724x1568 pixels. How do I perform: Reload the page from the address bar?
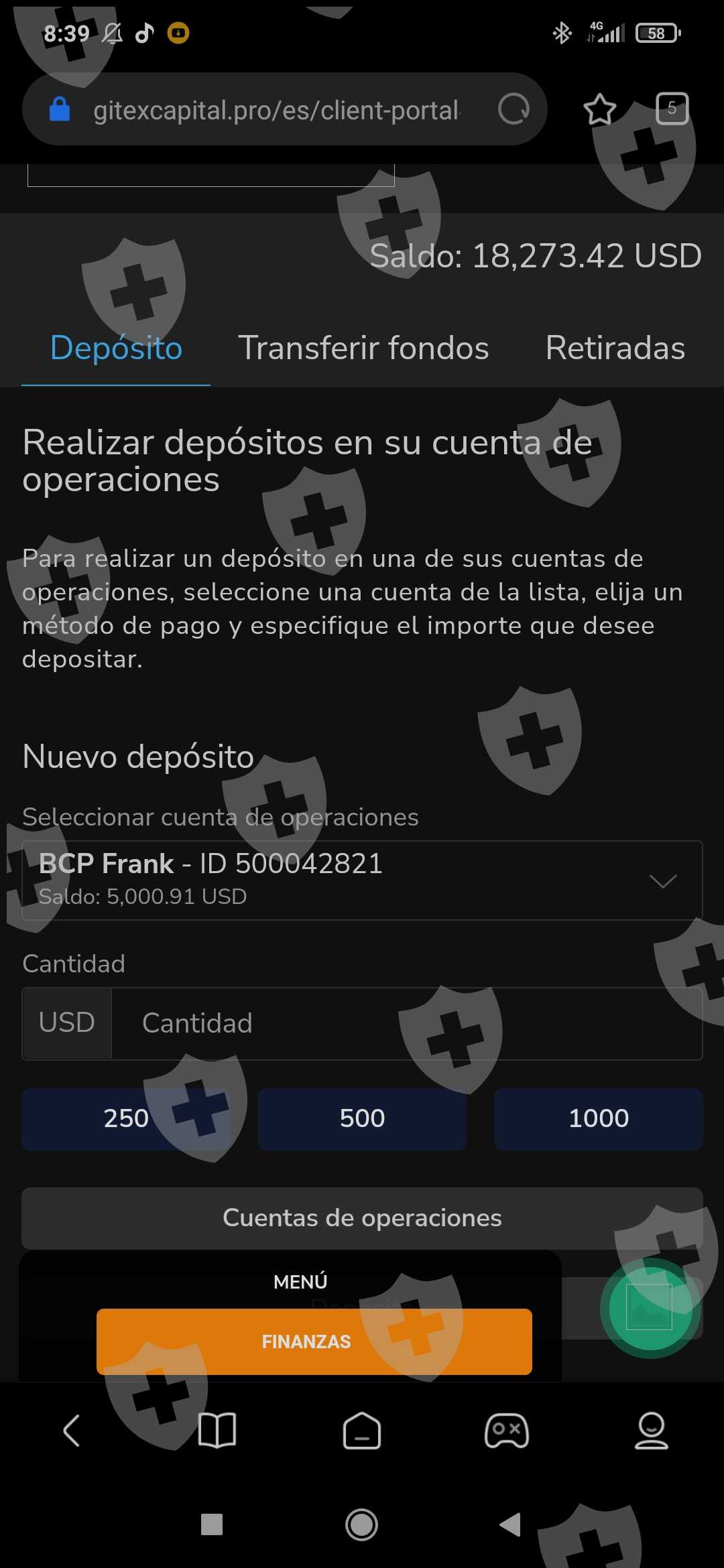514,109
